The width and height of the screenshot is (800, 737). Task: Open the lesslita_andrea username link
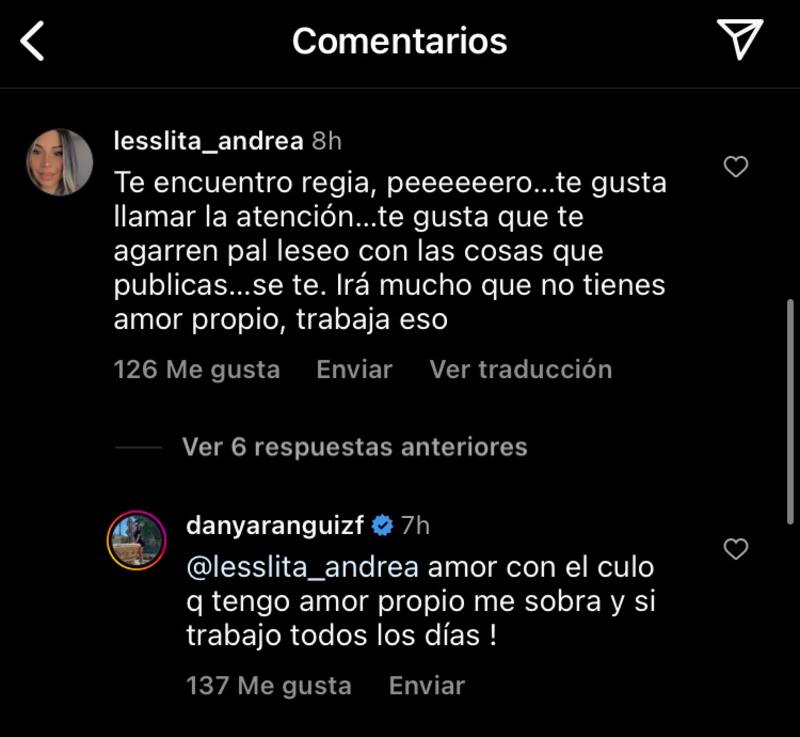[209, 141]
